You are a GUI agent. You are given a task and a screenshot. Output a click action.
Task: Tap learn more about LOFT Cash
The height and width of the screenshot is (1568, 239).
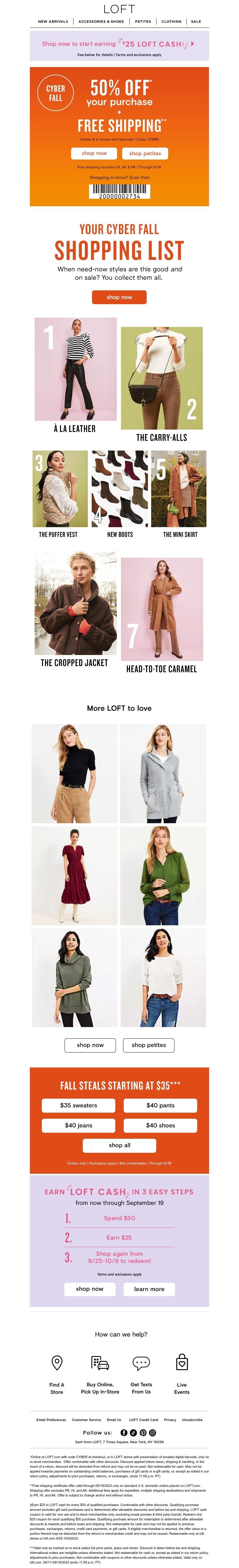click(149, 1289)
